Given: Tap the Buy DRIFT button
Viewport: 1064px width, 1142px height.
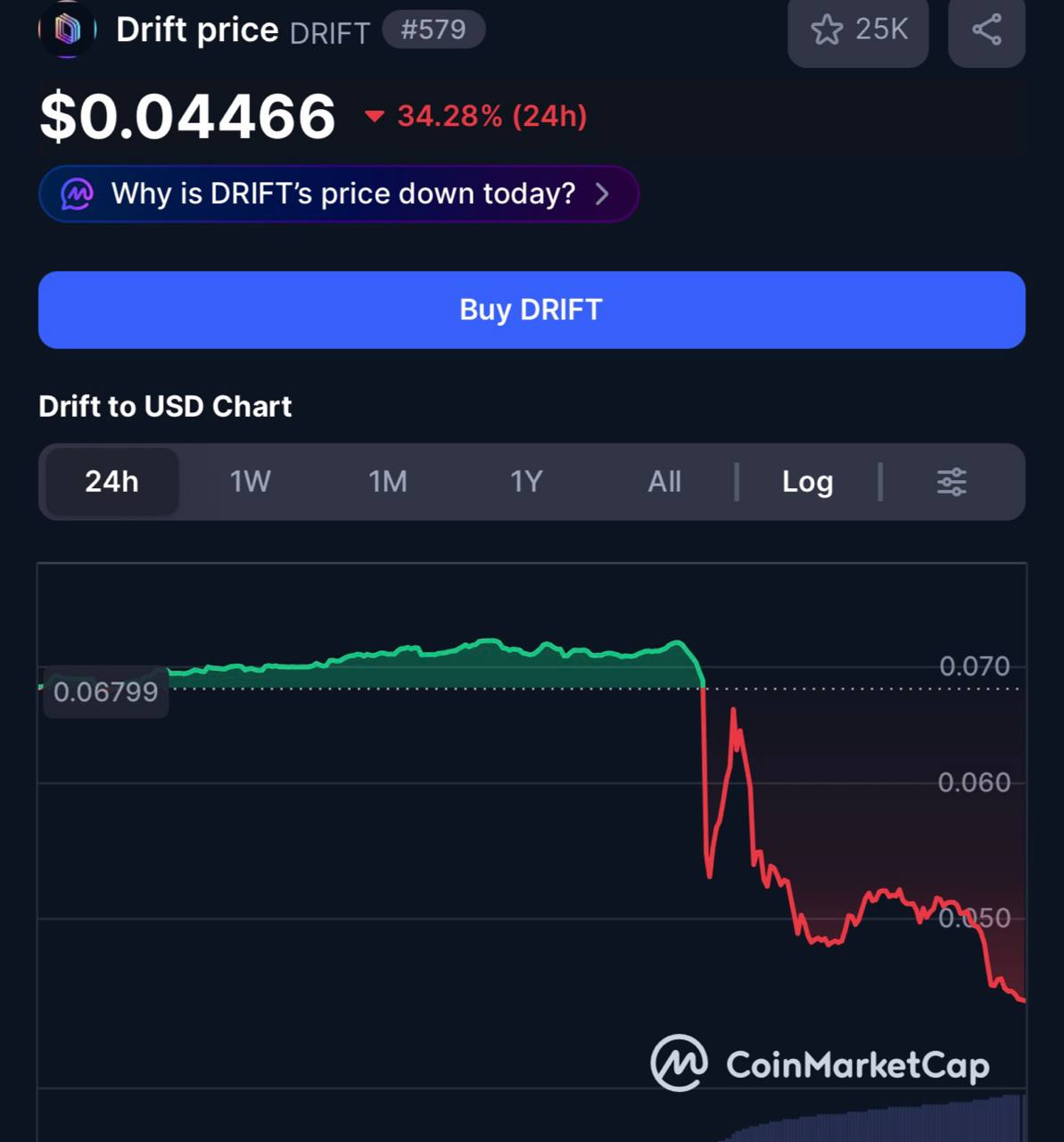Looking at the screenshot, I should tap(532, 310).
